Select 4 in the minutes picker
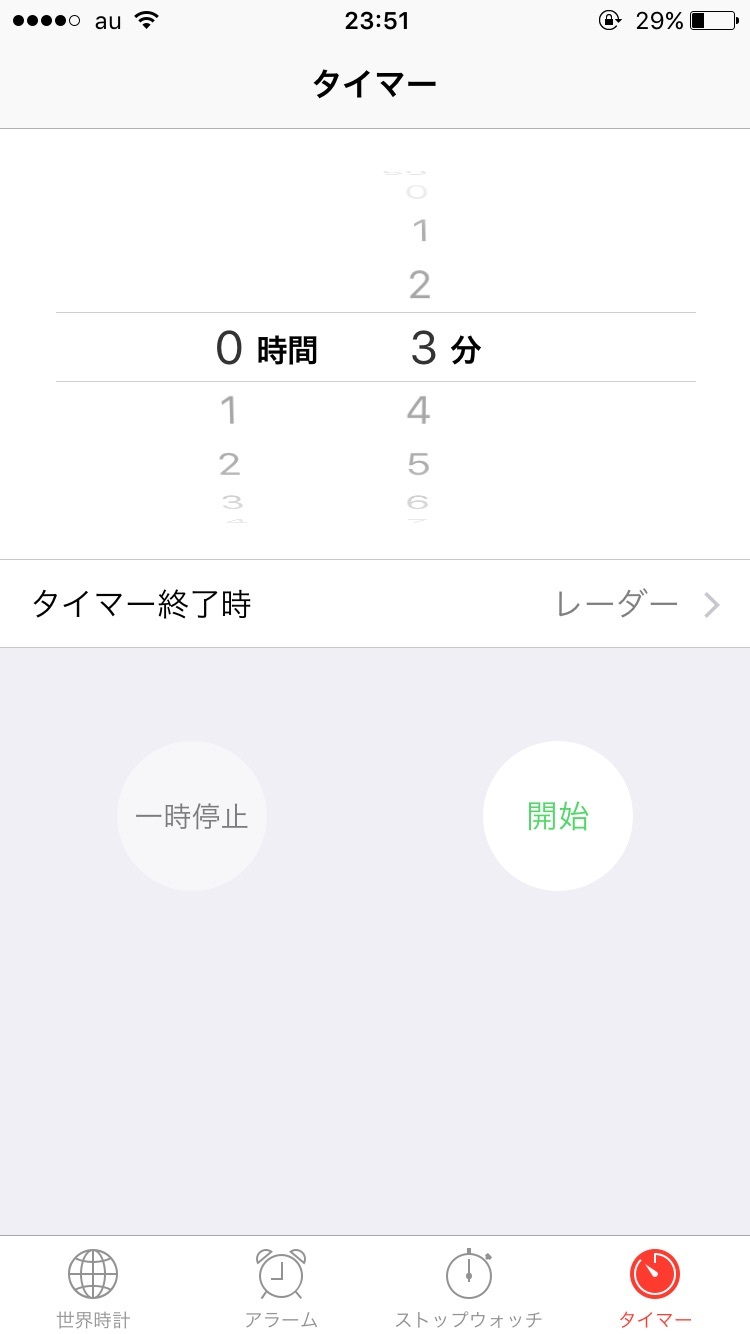This screenshot has height=1334, width=750. (x=418, y=410)
